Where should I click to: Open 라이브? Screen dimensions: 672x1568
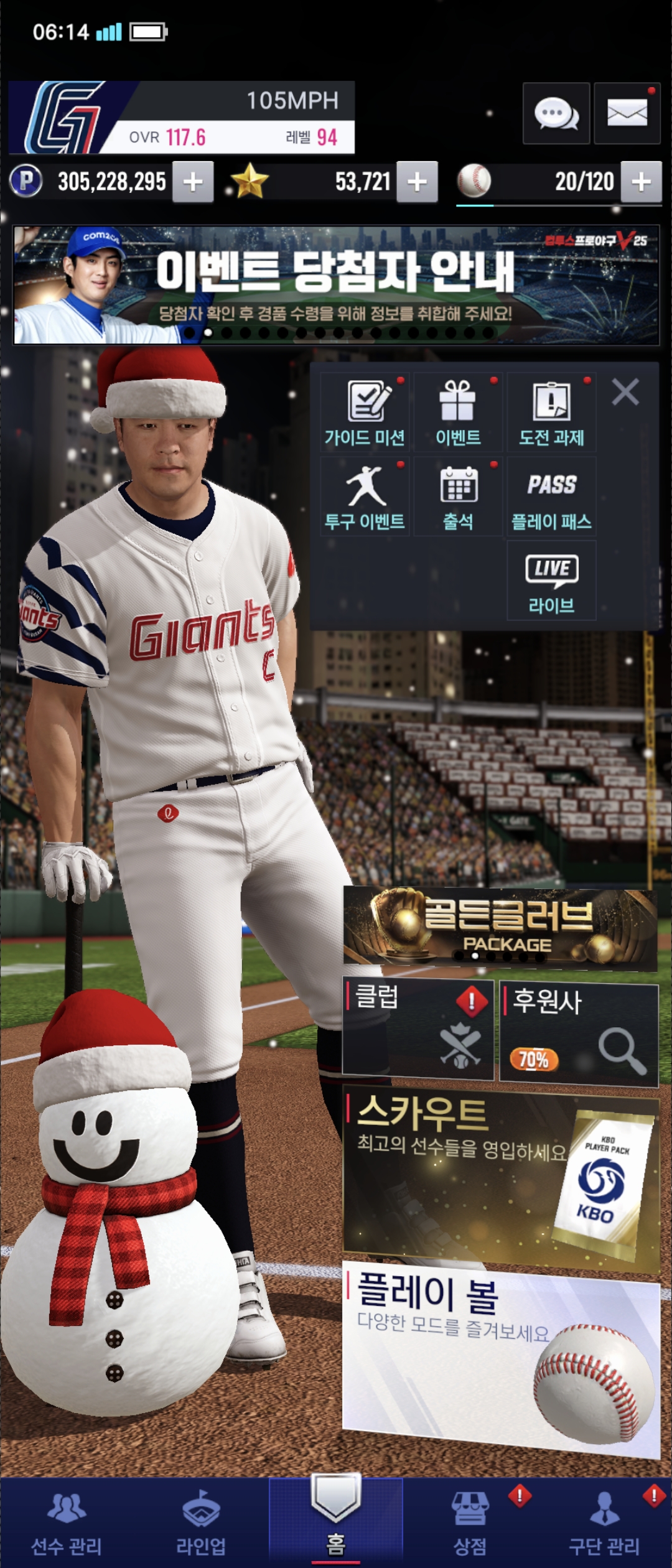click(551, 581)
